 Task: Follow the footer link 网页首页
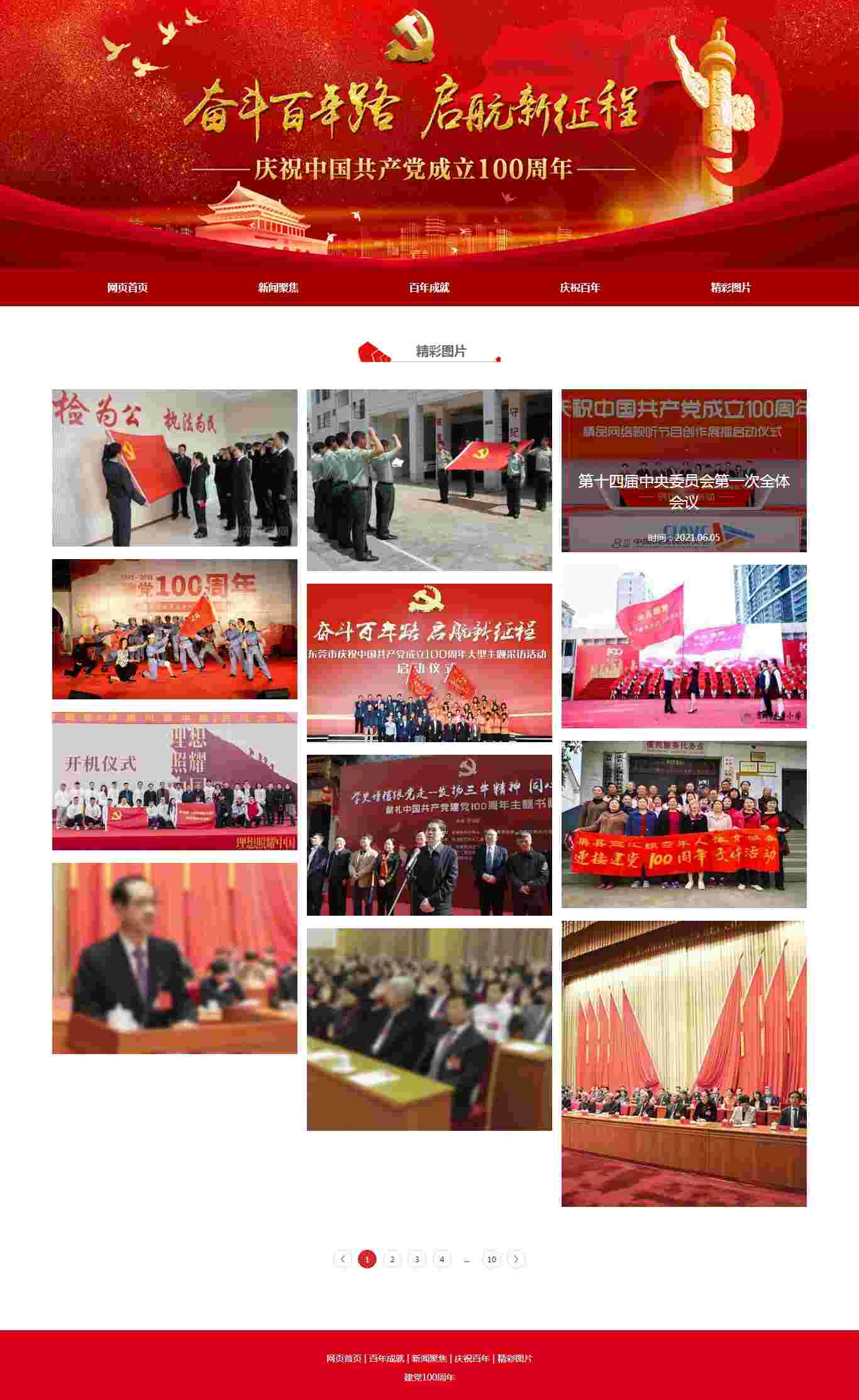point(344,1358)
